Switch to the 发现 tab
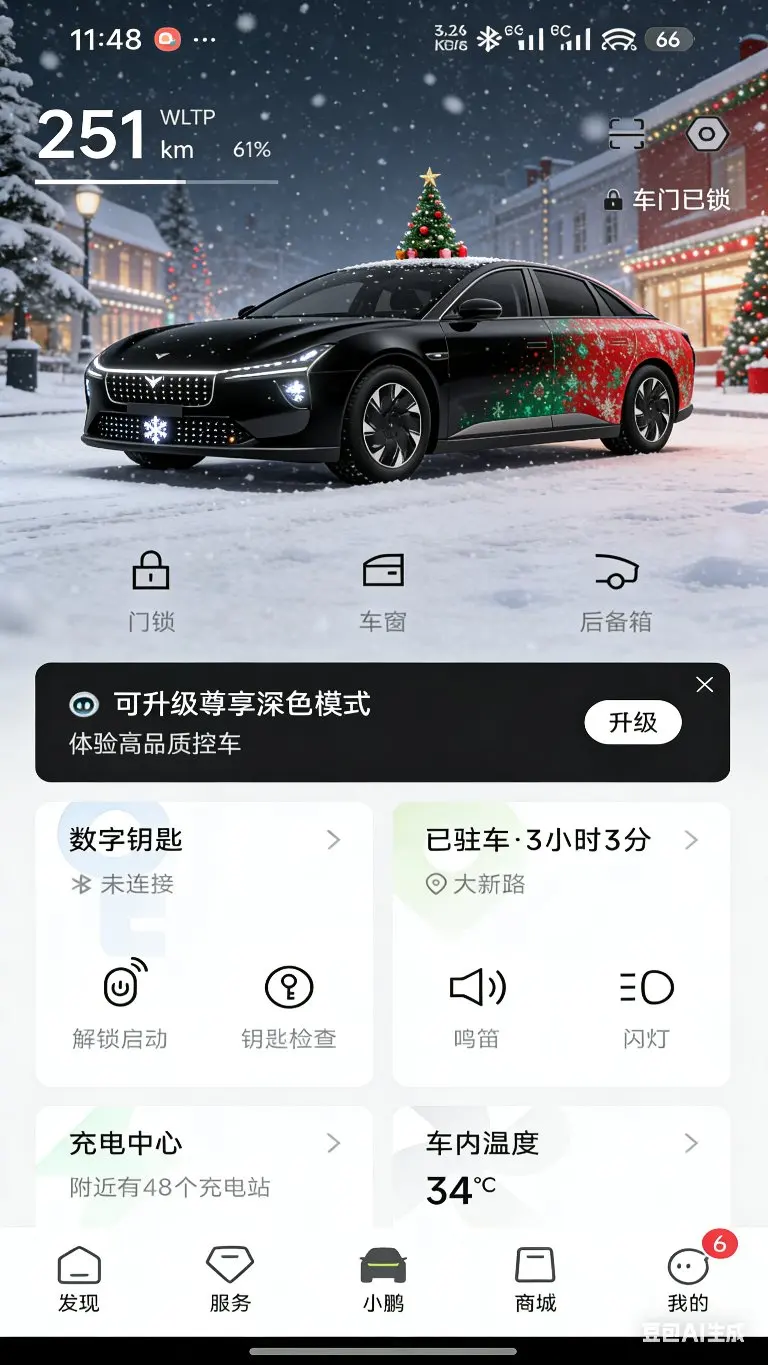Viewport: 768px width, 1365px height. (x=79, y=1280)
